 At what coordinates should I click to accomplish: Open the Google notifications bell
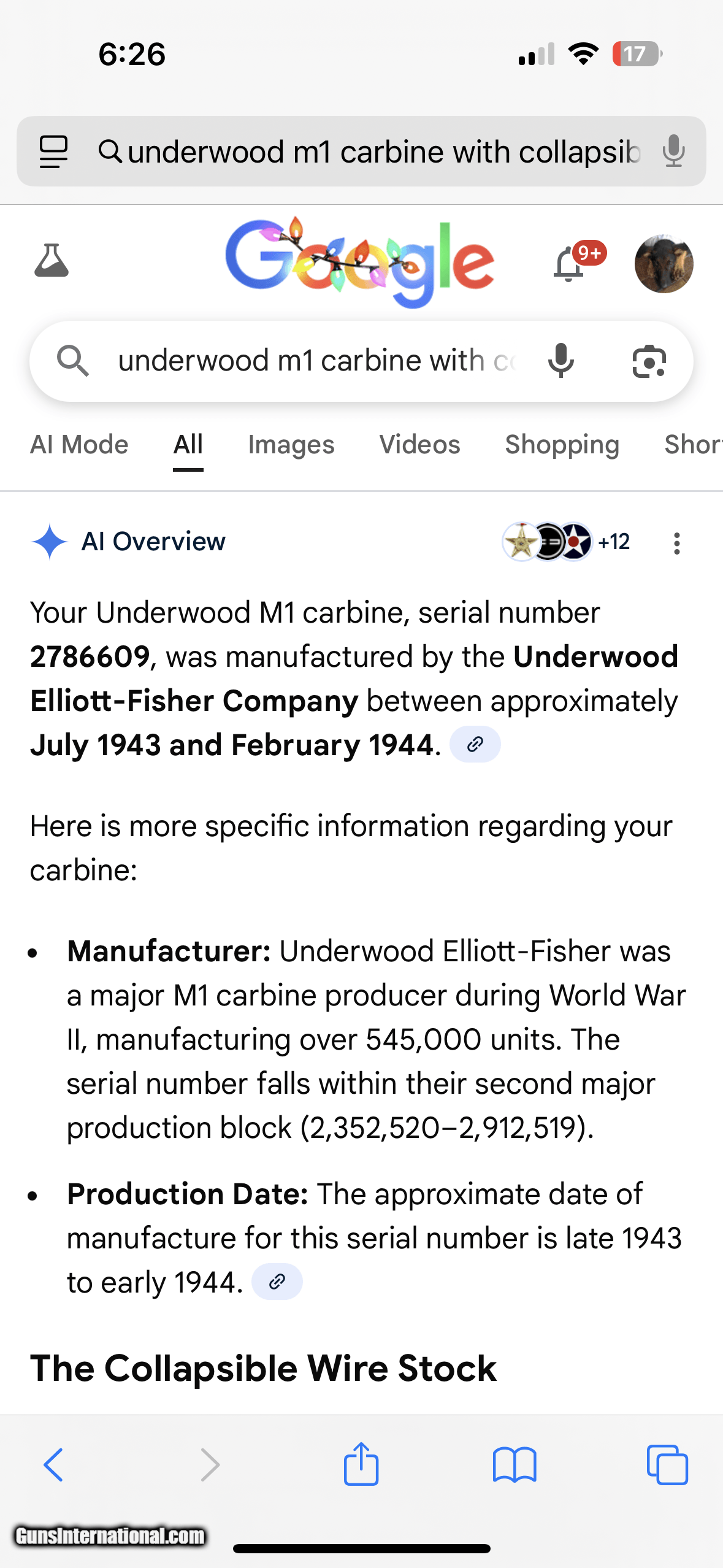[x=570, y=264]
